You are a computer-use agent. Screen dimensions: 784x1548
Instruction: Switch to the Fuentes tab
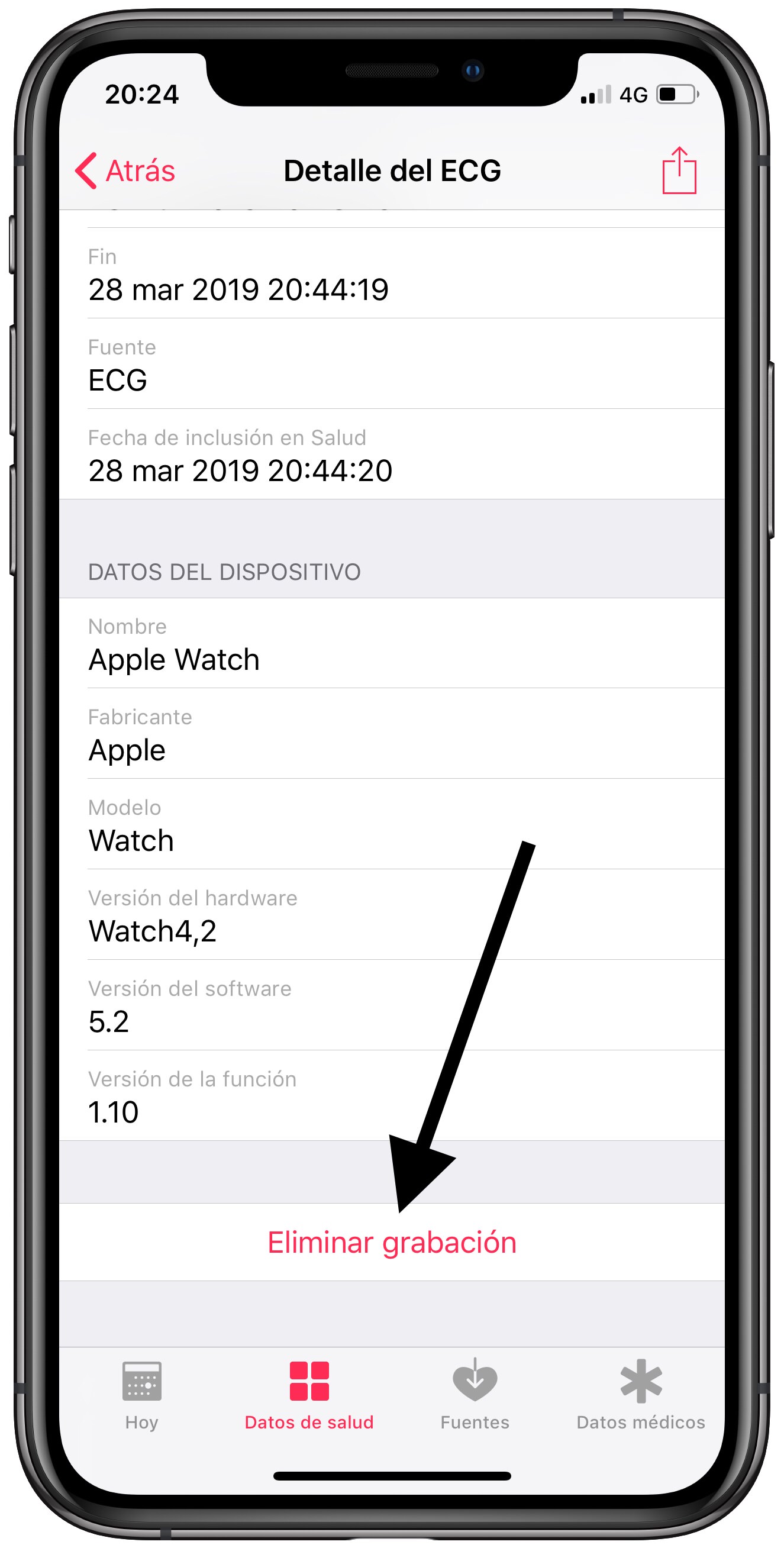tap(475, 1395)
